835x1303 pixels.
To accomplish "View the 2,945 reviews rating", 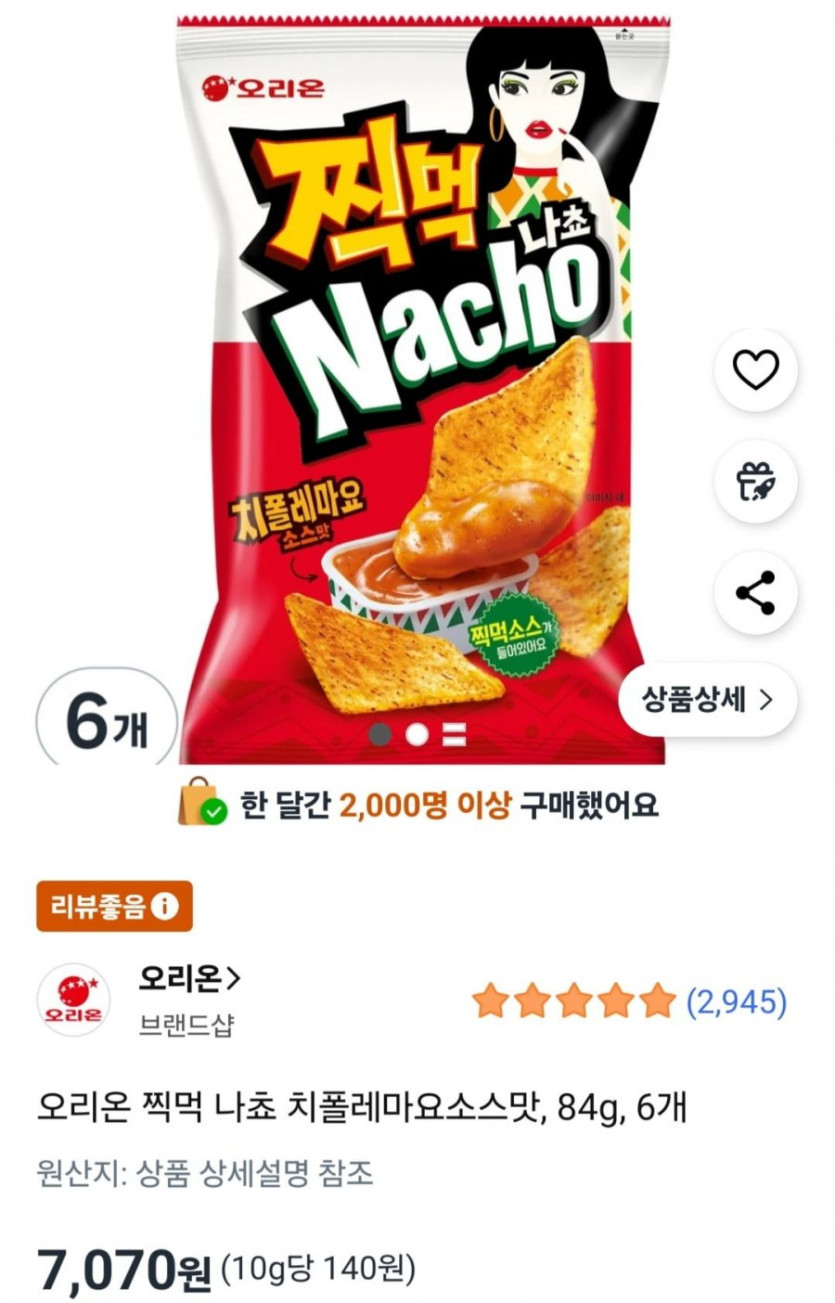I will [629, 1000].
